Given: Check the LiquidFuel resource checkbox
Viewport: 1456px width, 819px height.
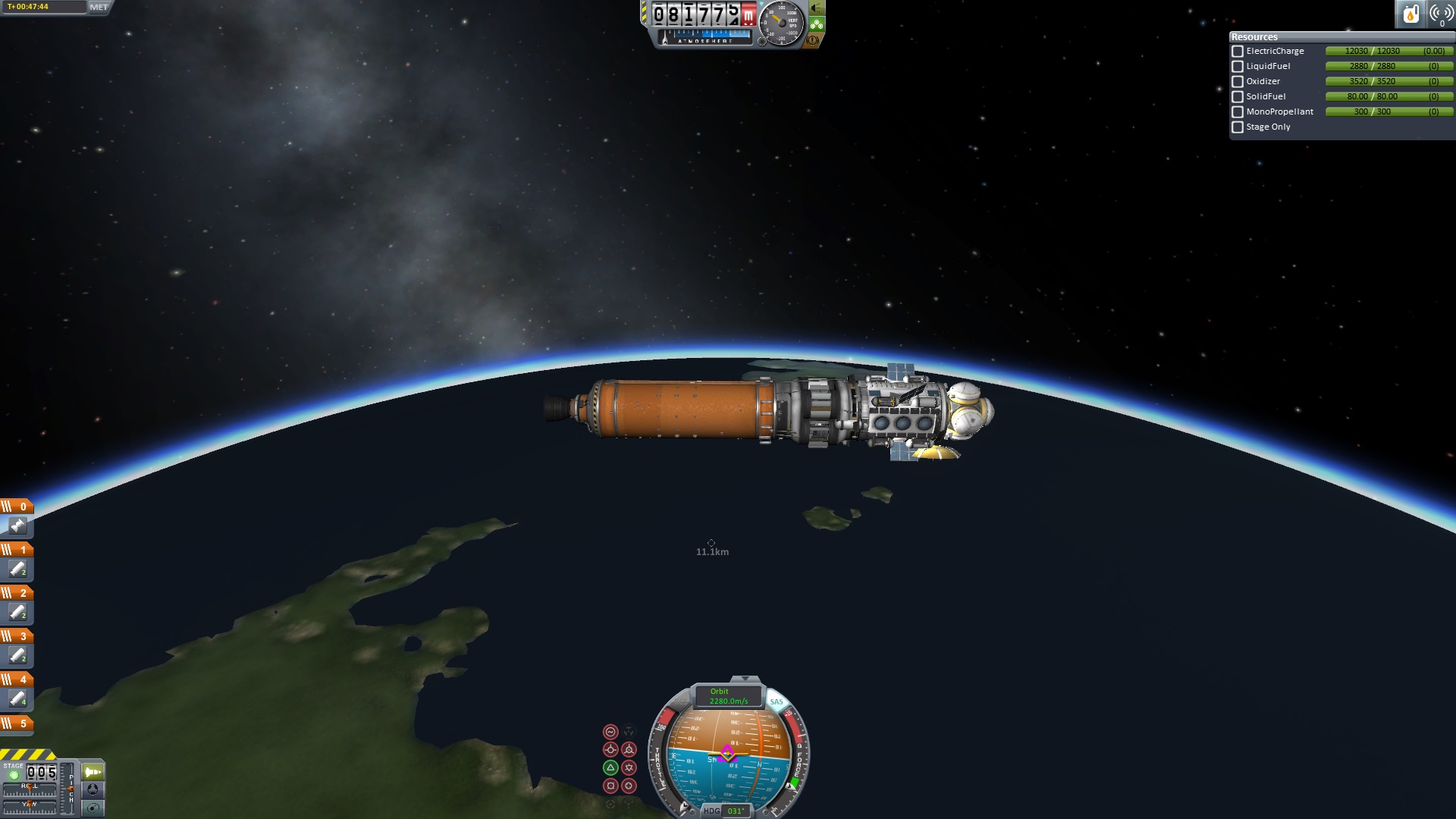Looking at the screenshot, I should click(x=1238, y=67).
